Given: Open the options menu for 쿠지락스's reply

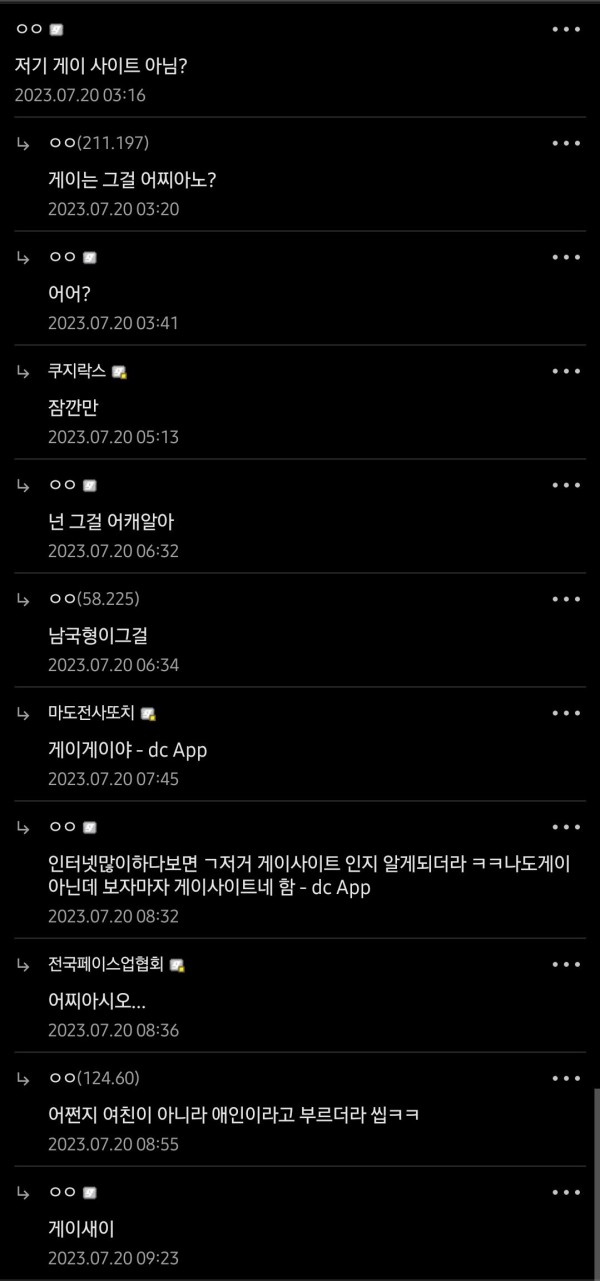Looking at the screenshot, I should pos(566,371).
